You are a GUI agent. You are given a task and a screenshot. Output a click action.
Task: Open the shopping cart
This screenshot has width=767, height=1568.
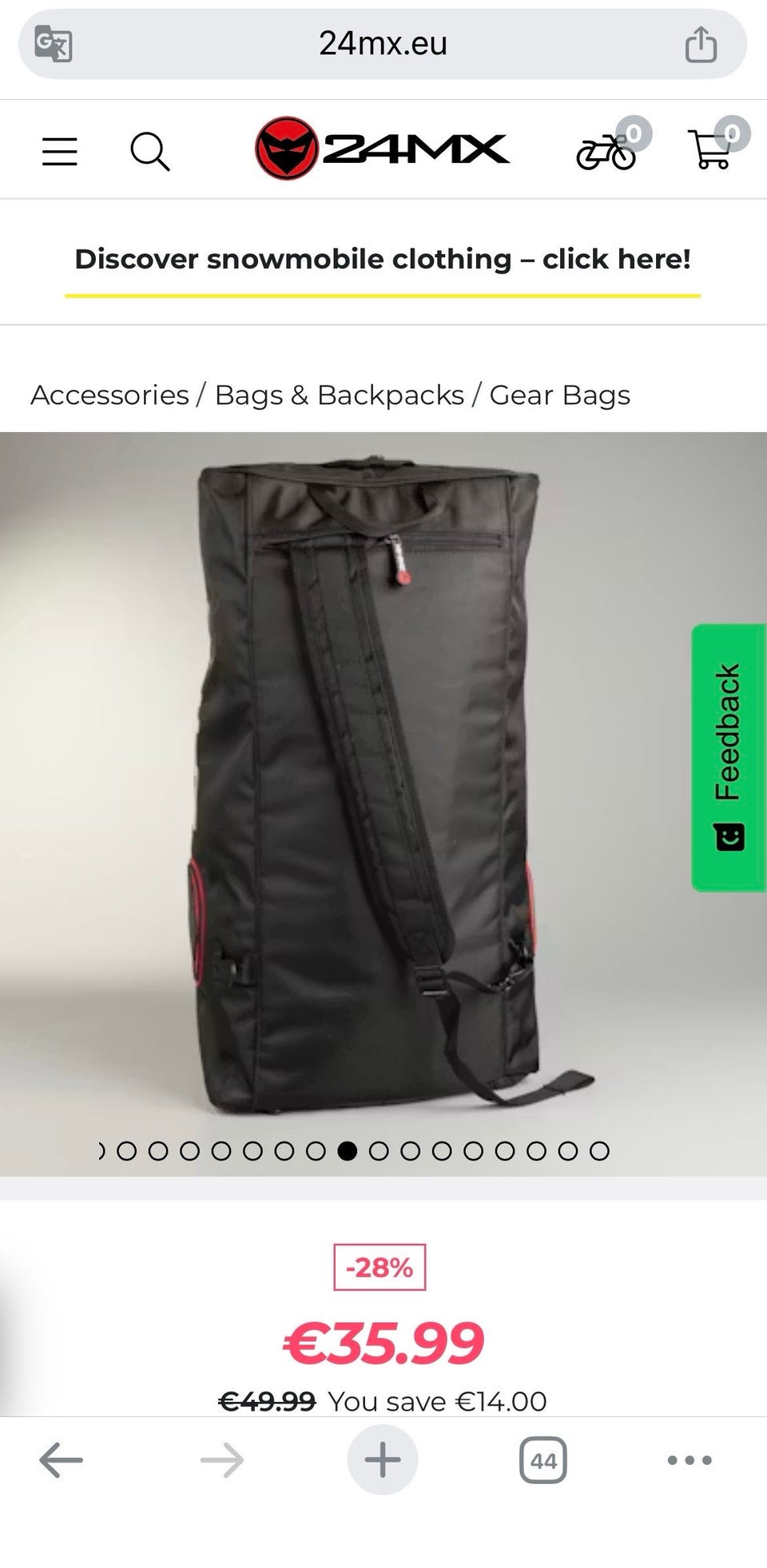(x=711, y=149)
